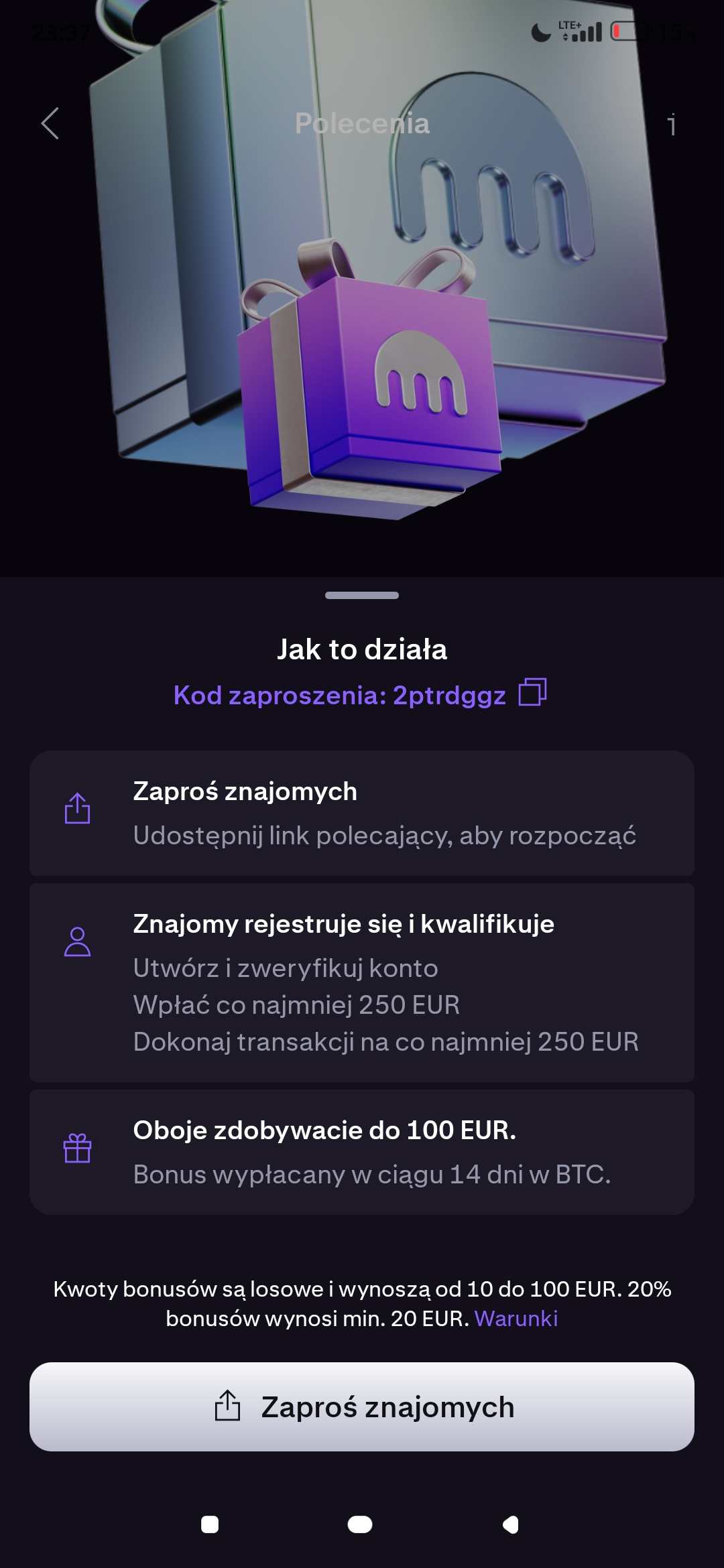This screenshot has width=724, height=1568.
Task: Open recent apps from the navigation bar
Action: [210, 1524]
